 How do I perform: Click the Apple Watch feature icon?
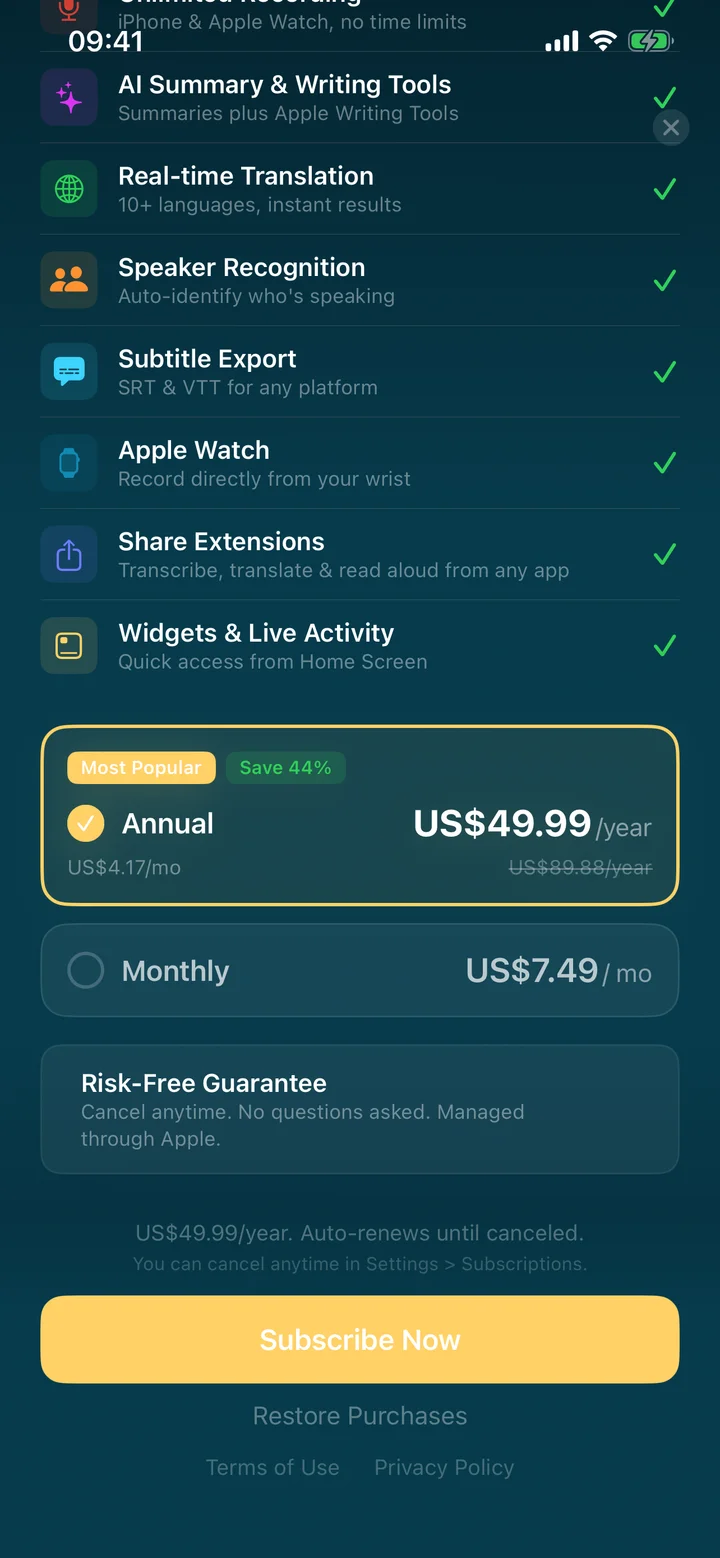tap(69, 463)
